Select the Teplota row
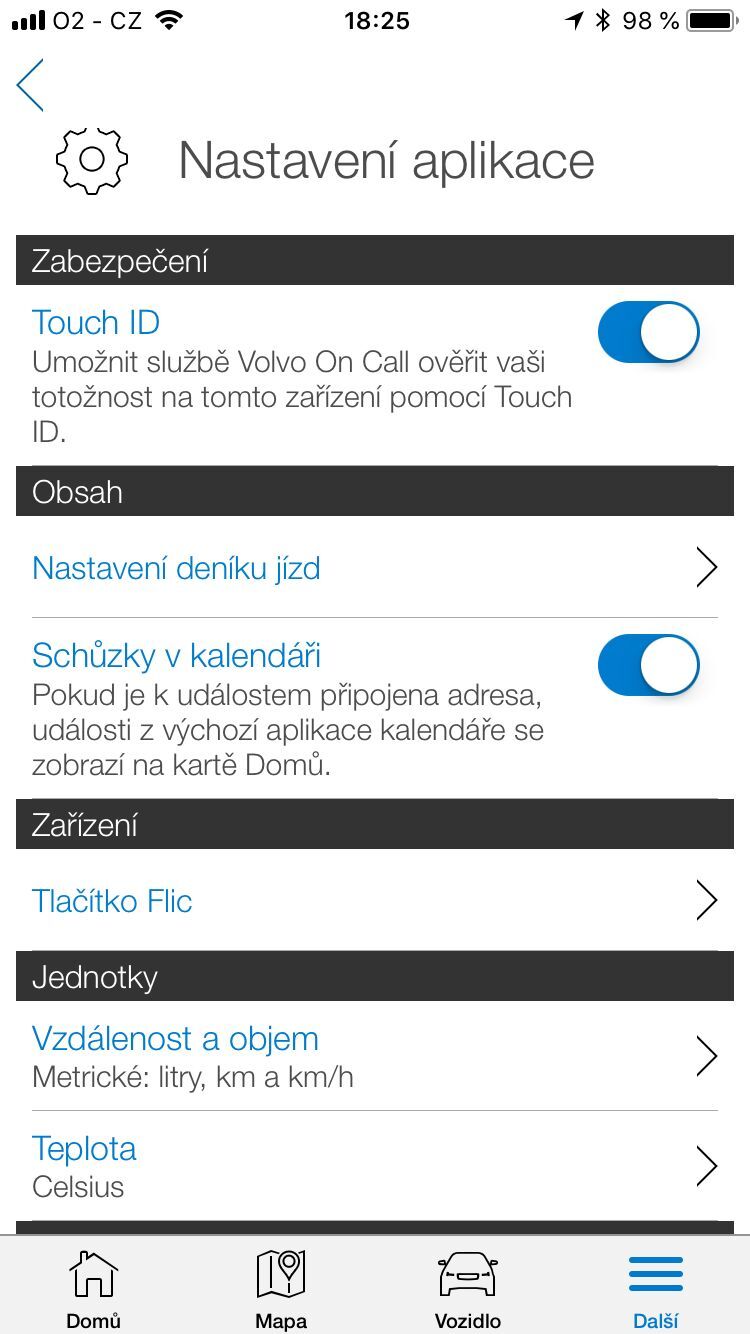Image resolution: width=750 pixels, height=1334 pixels. click(375, 1166)
